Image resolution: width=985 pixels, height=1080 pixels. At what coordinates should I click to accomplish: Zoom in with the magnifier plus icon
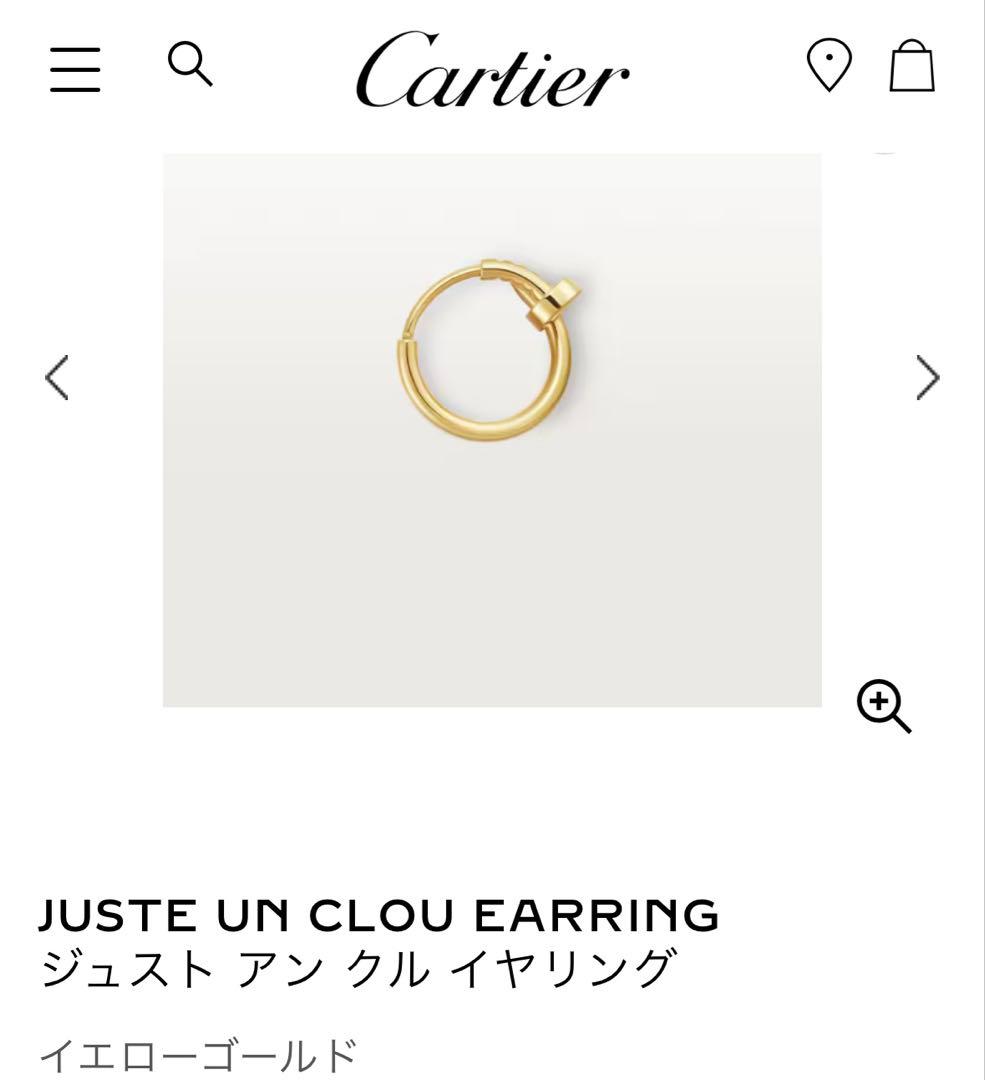click(884, 706)
